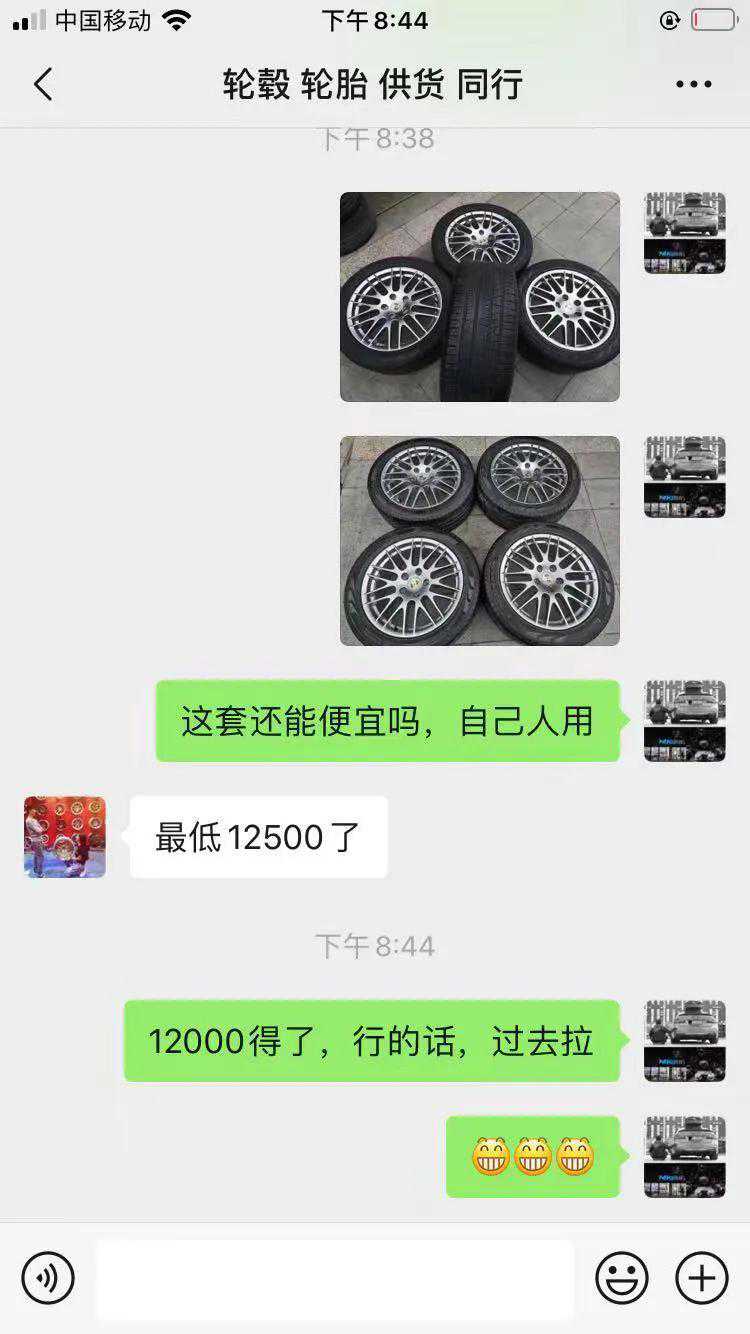Screen dimensions: 750x1334
Task: Open the photo of three wheels and tire
Action: 479,297
